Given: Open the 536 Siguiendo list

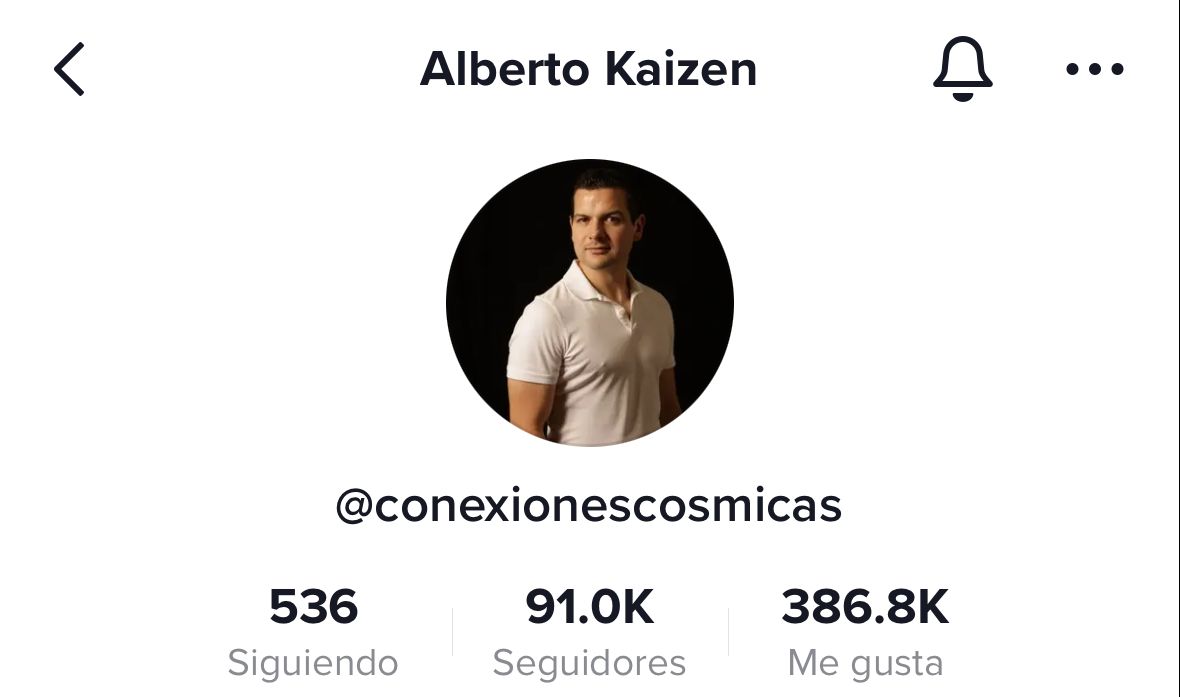Looking at the screenshot, I should coord(313,631).
